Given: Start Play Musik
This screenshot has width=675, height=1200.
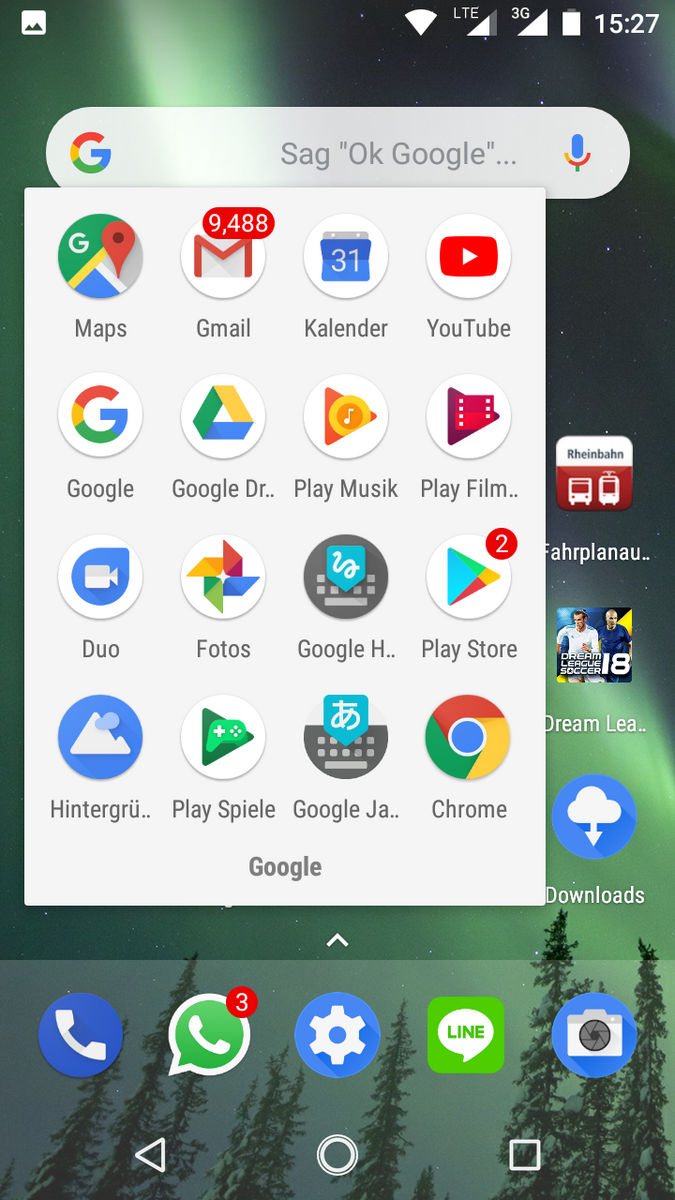Looking at the screenshot, I should click(x=346, y=416).
